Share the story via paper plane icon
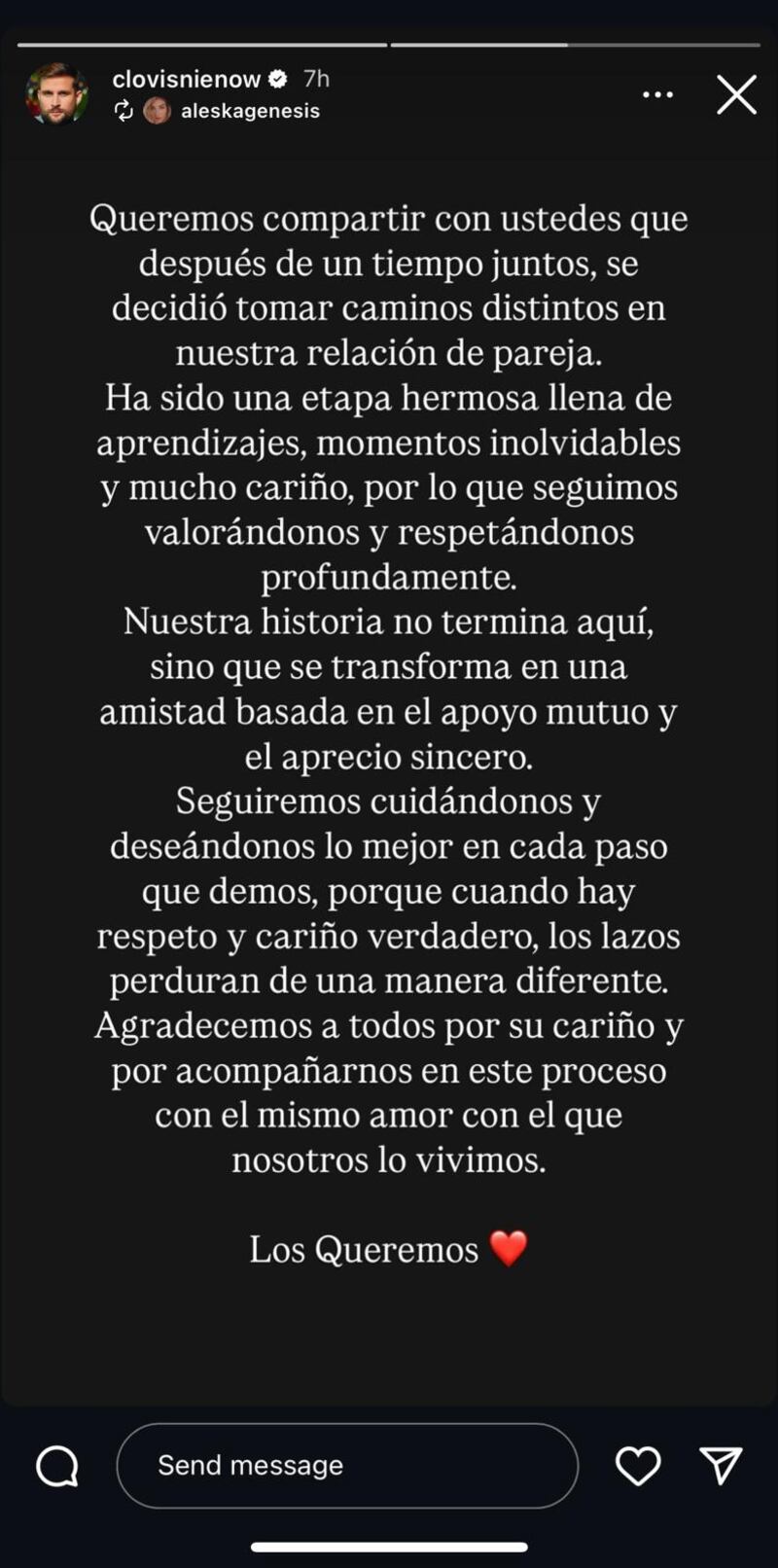778x1568 pixels. 721,1465
